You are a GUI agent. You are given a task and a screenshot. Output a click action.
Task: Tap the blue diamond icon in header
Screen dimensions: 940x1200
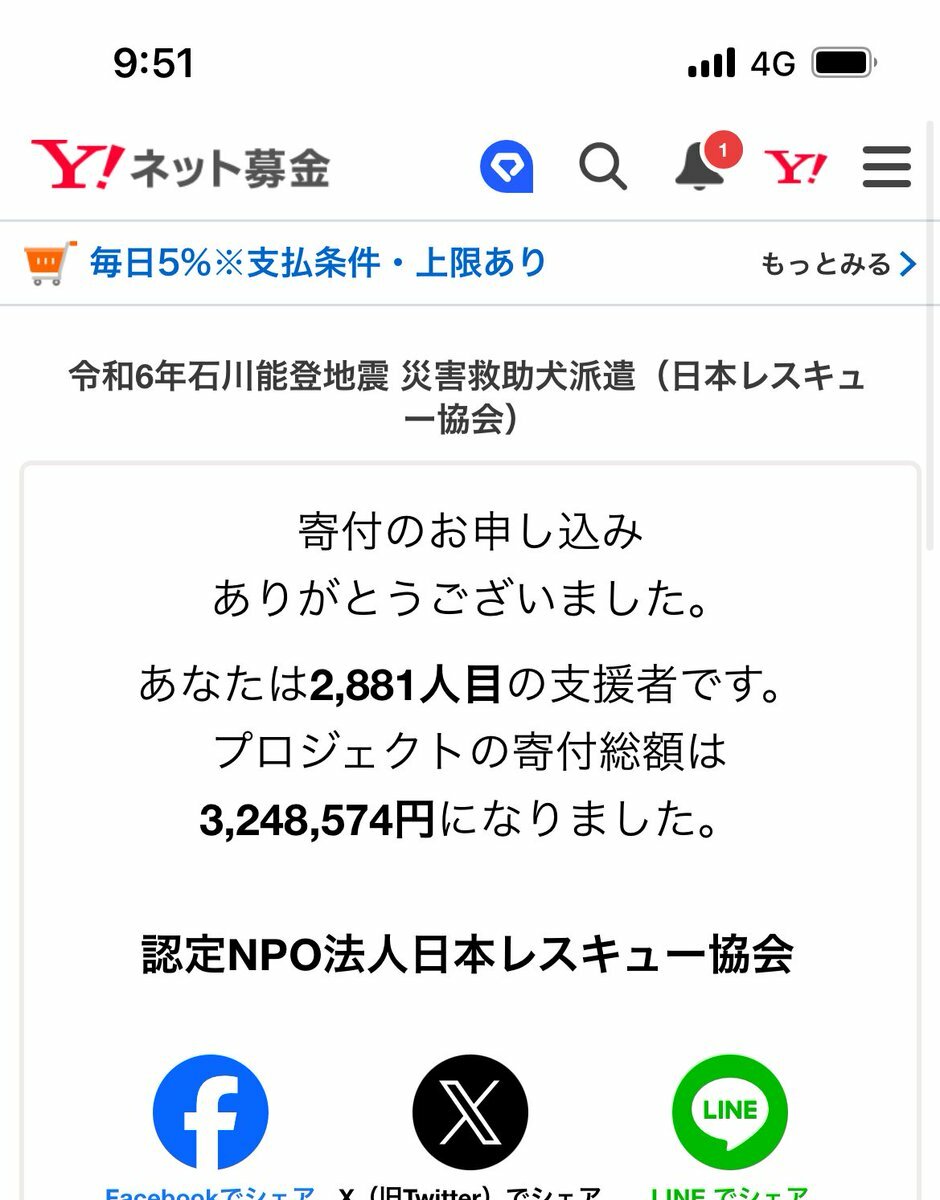coord(506,166)
